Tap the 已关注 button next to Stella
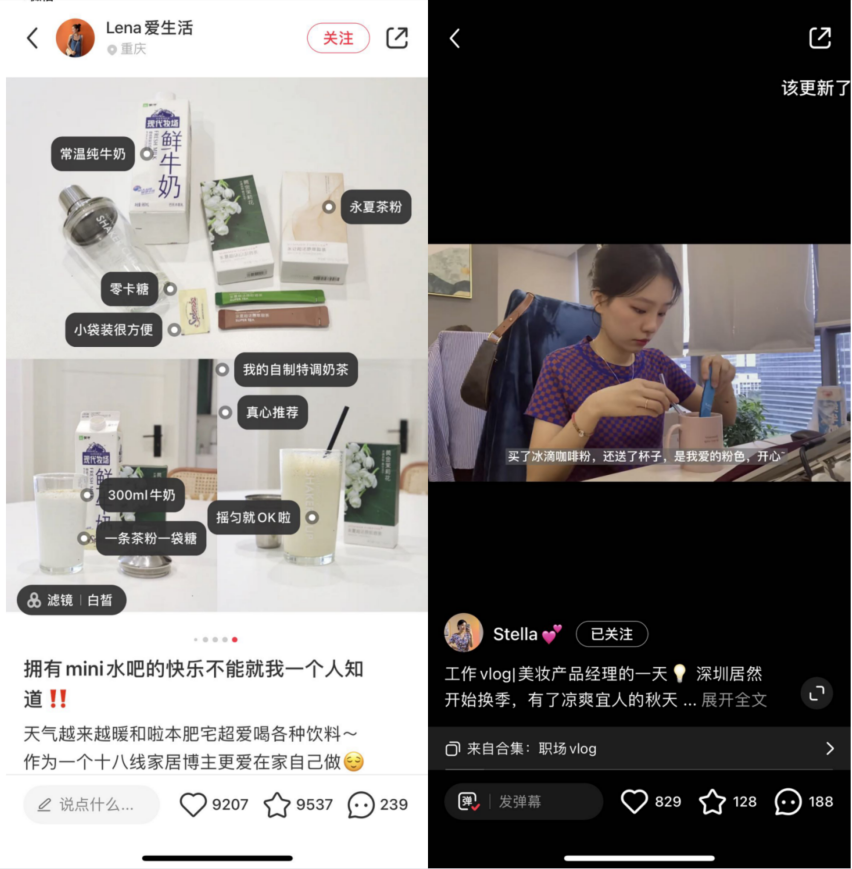852x869 pixels. [611, 634]
